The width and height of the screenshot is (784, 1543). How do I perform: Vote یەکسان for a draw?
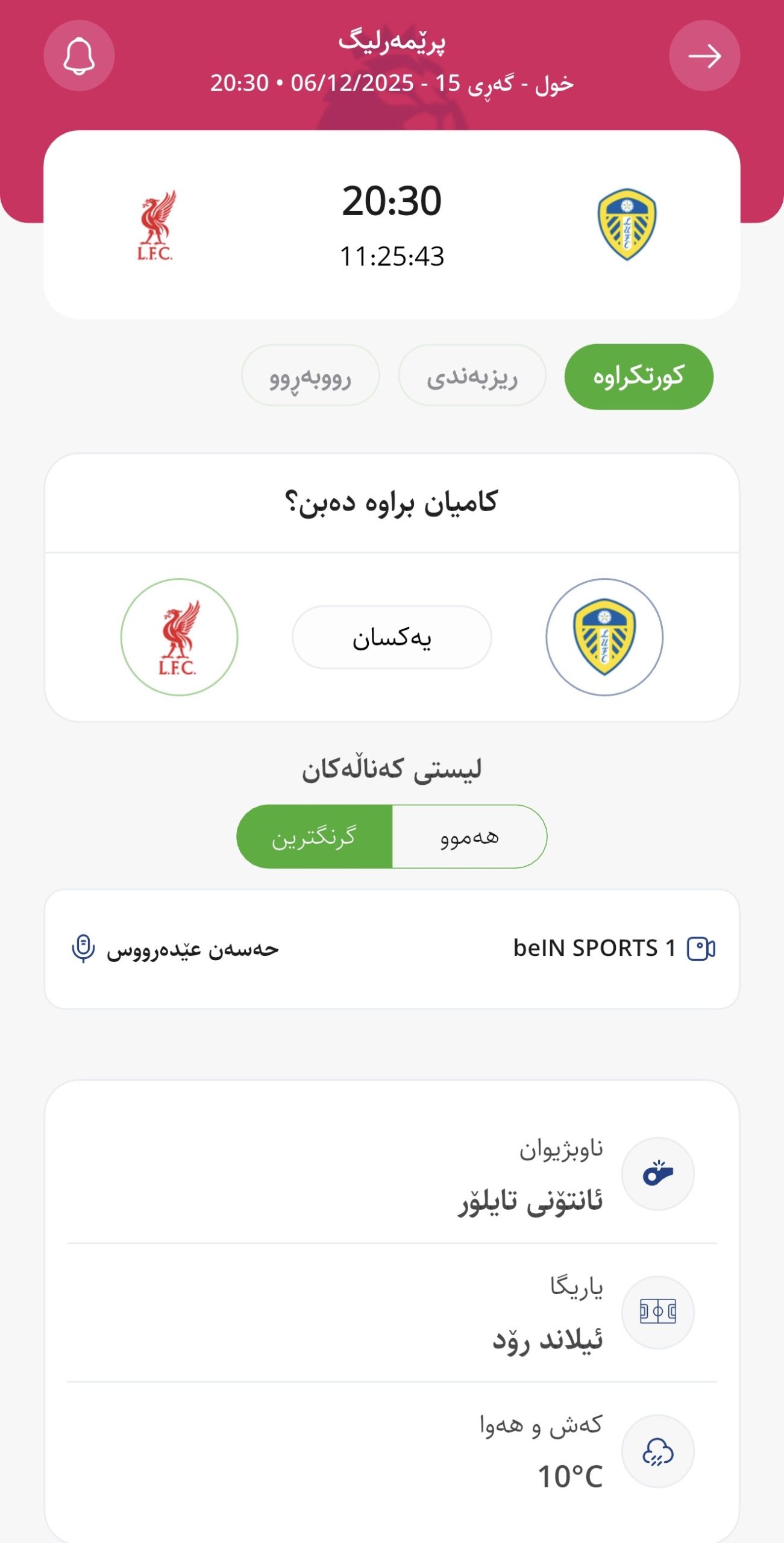point(392,638)
